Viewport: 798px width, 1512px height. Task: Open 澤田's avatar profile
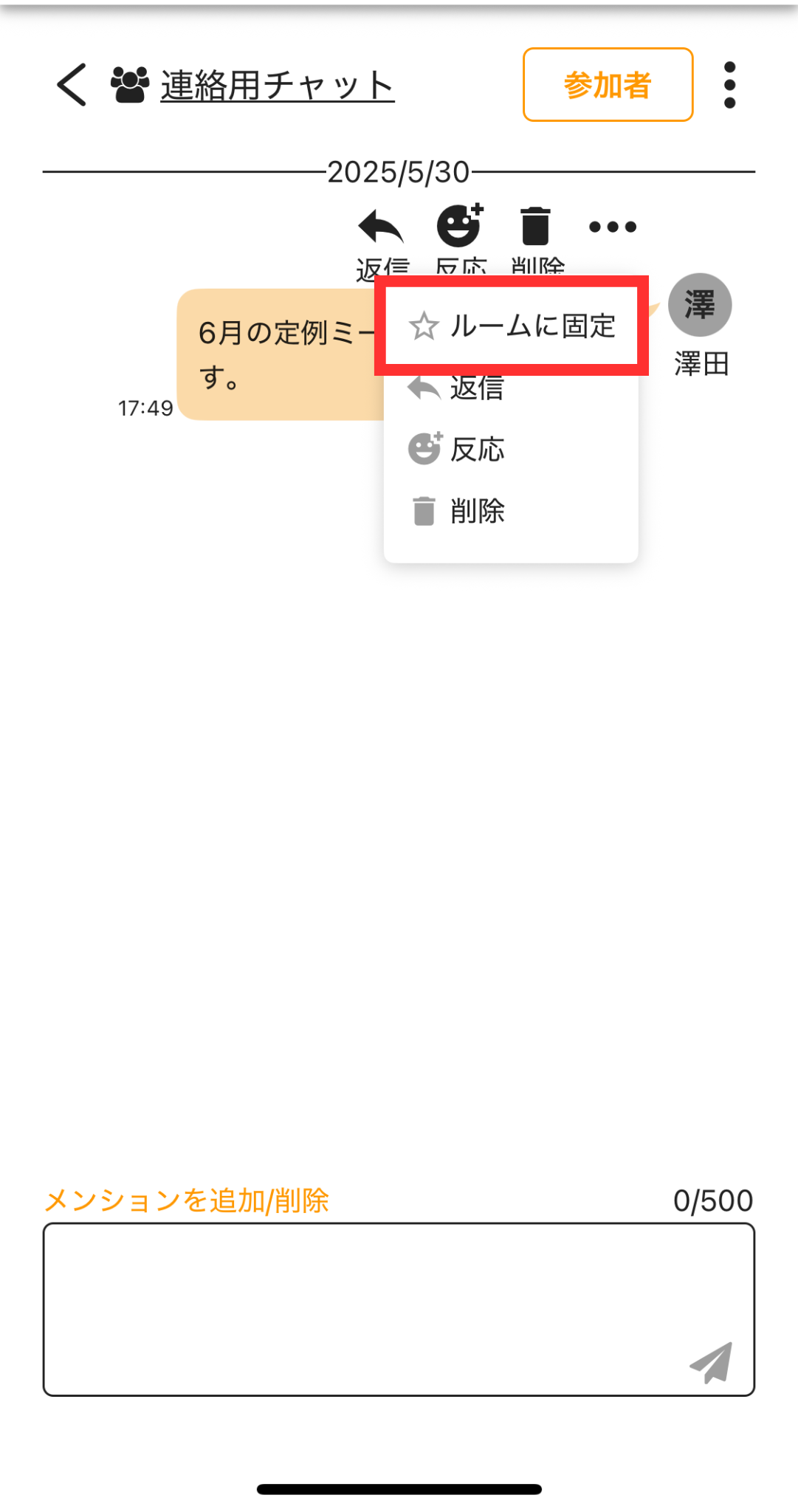pos(699,305)
